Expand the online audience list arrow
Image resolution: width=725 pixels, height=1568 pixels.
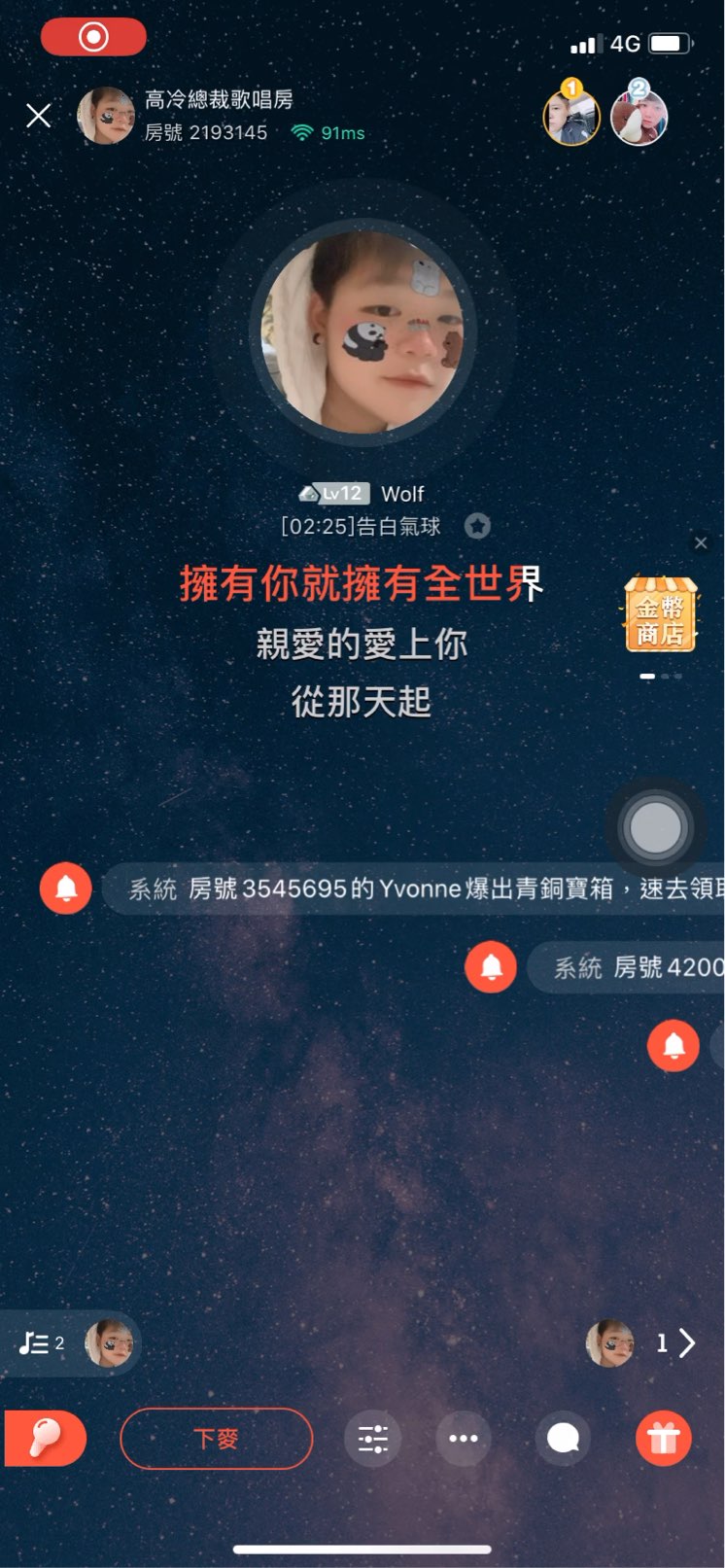[686, 1343]
